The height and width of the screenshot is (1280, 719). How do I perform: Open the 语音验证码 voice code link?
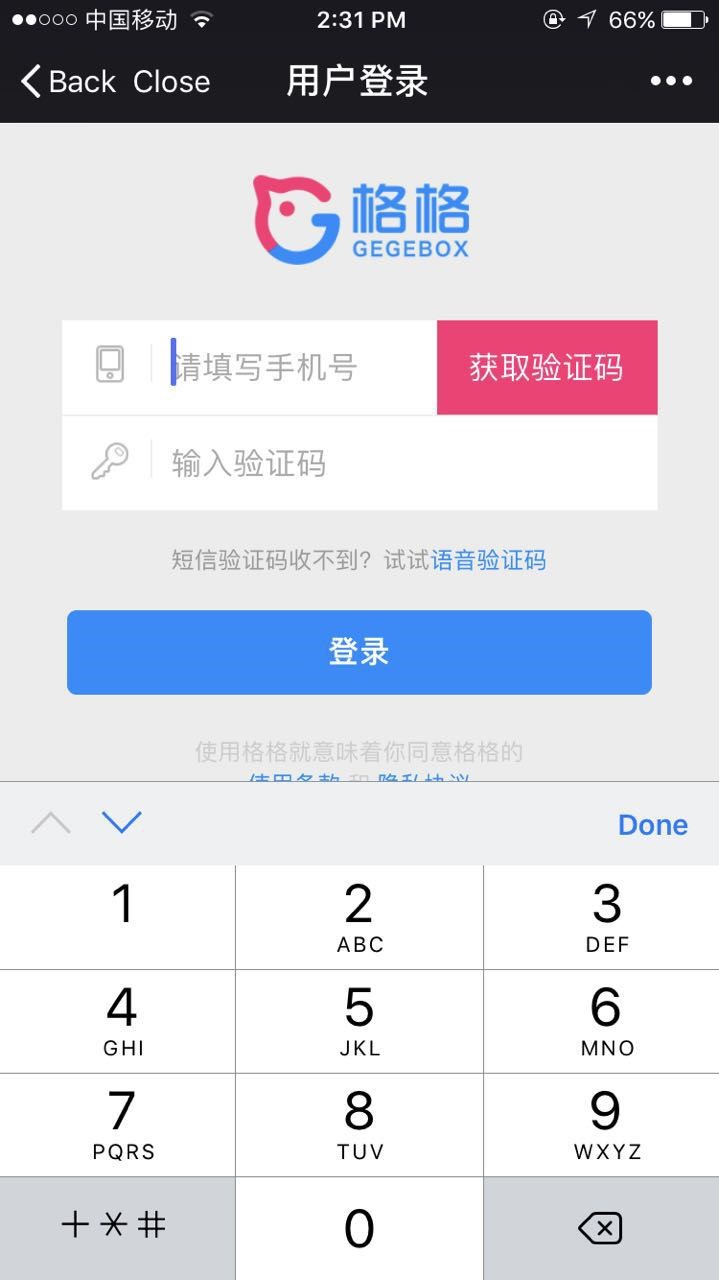pyautogui.click(x=489, y=560)
